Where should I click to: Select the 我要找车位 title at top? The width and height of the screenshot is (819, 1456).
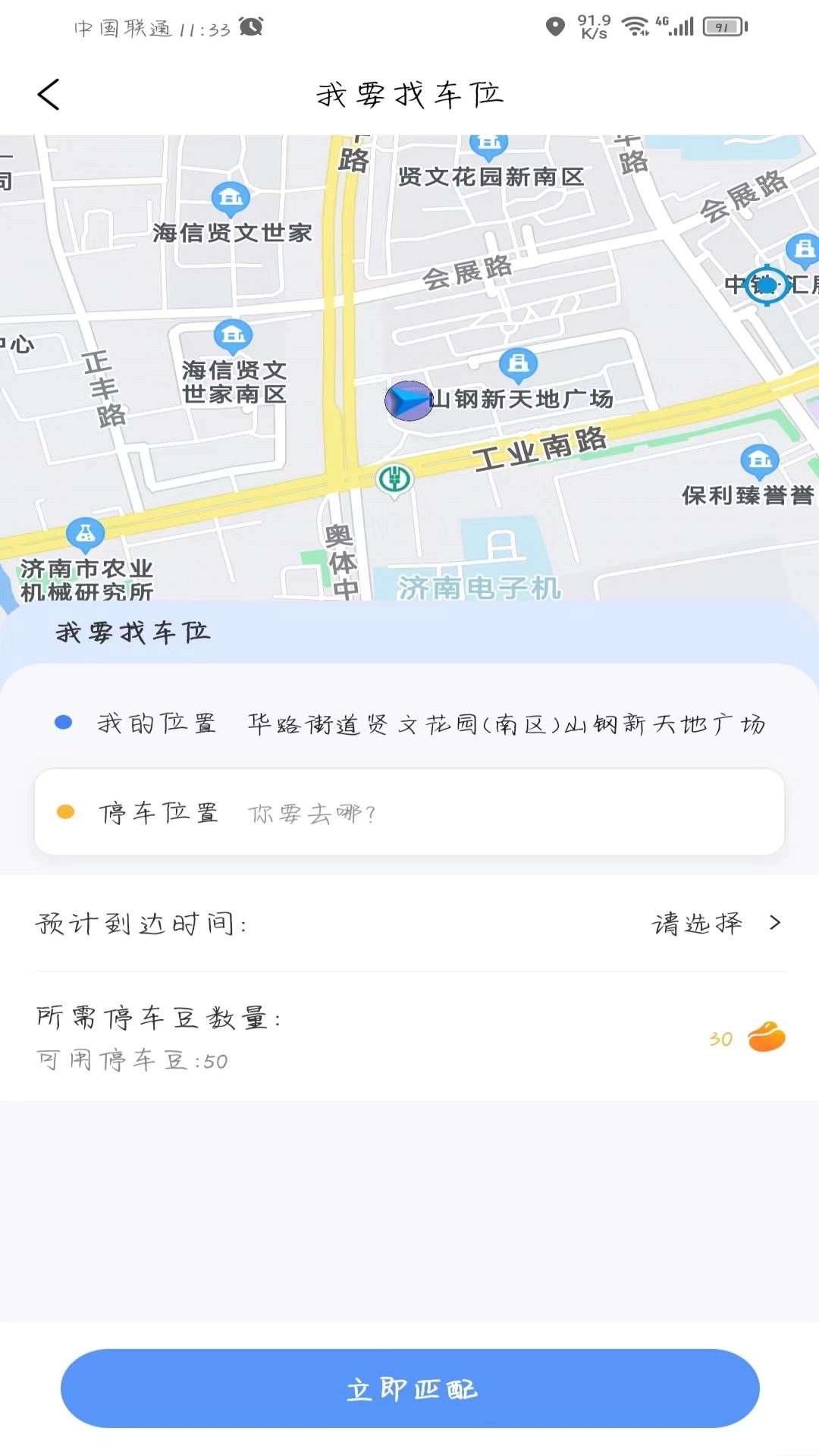tap(409, 93)
